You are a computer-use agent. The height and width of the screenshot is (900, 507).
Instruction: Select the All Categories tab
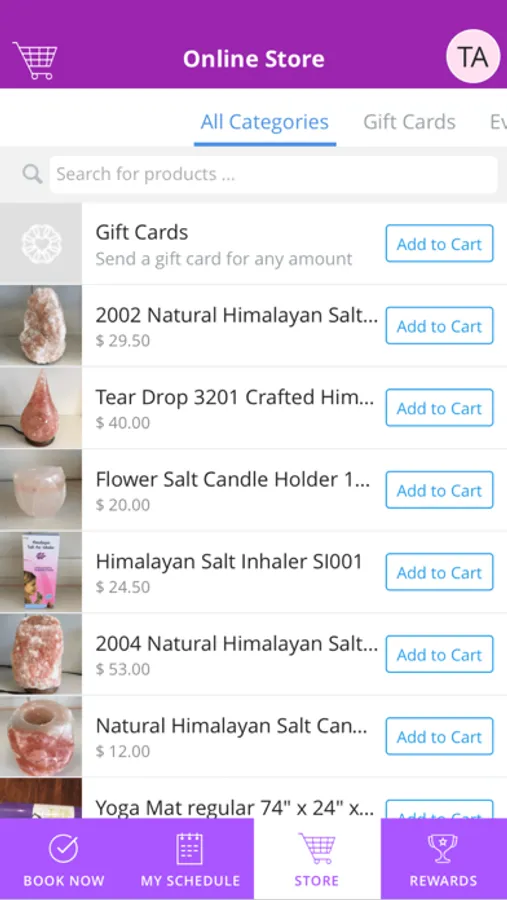tap(265, 122)
